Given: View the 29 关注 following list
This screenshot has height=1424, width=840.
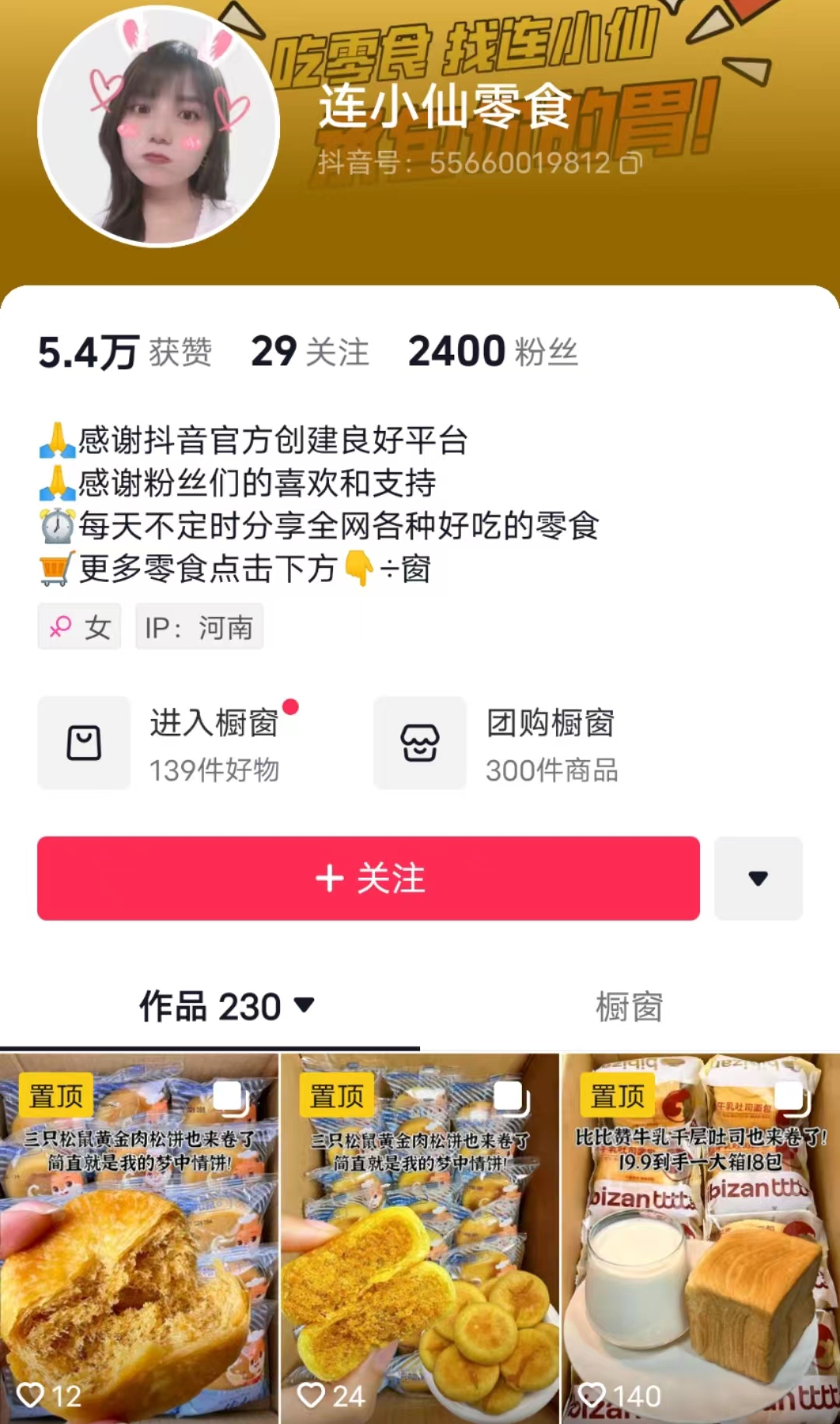Looking at the screenshot, I should click(310, 352).
